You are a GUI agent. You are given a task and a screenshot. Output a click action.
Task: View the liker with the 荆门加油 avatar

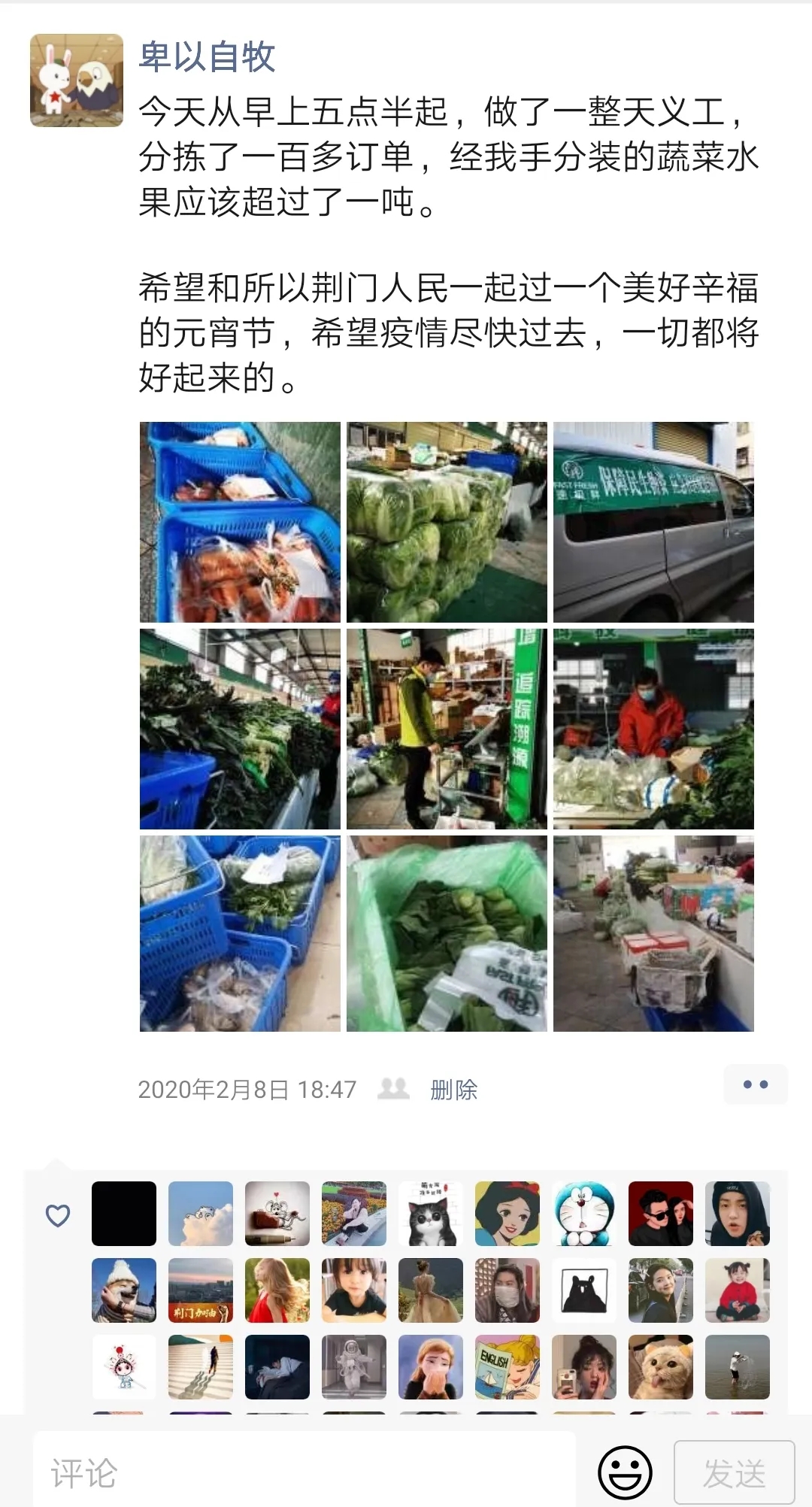click(201, 1290)
